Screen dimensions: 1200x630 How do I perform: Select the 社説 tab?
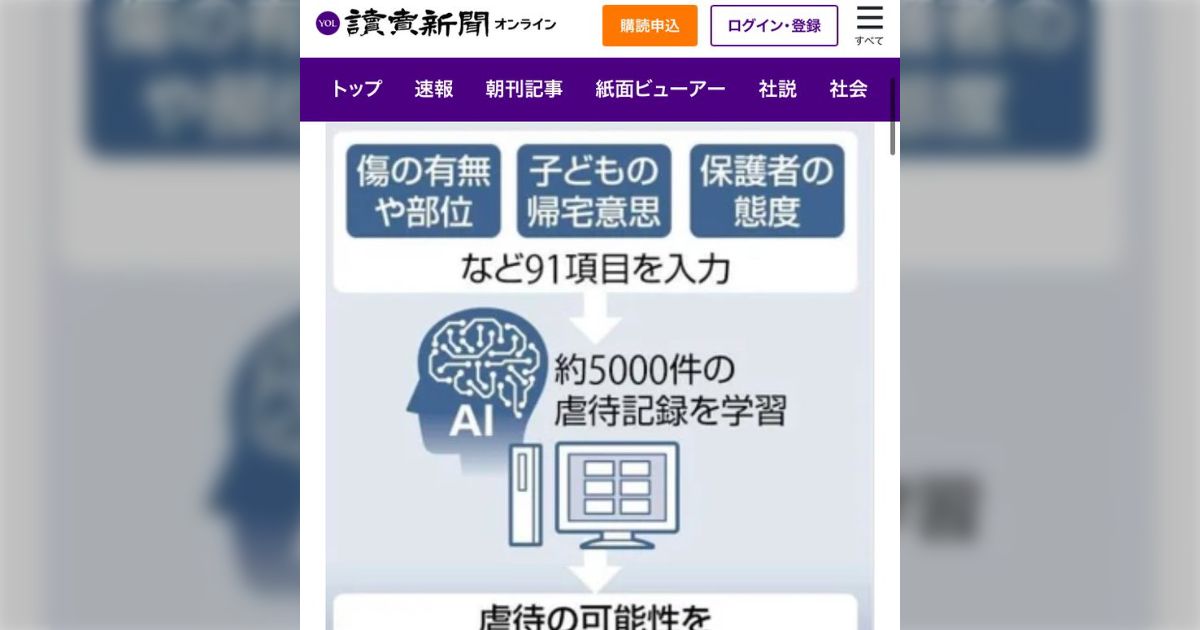(x=777, y=89)
